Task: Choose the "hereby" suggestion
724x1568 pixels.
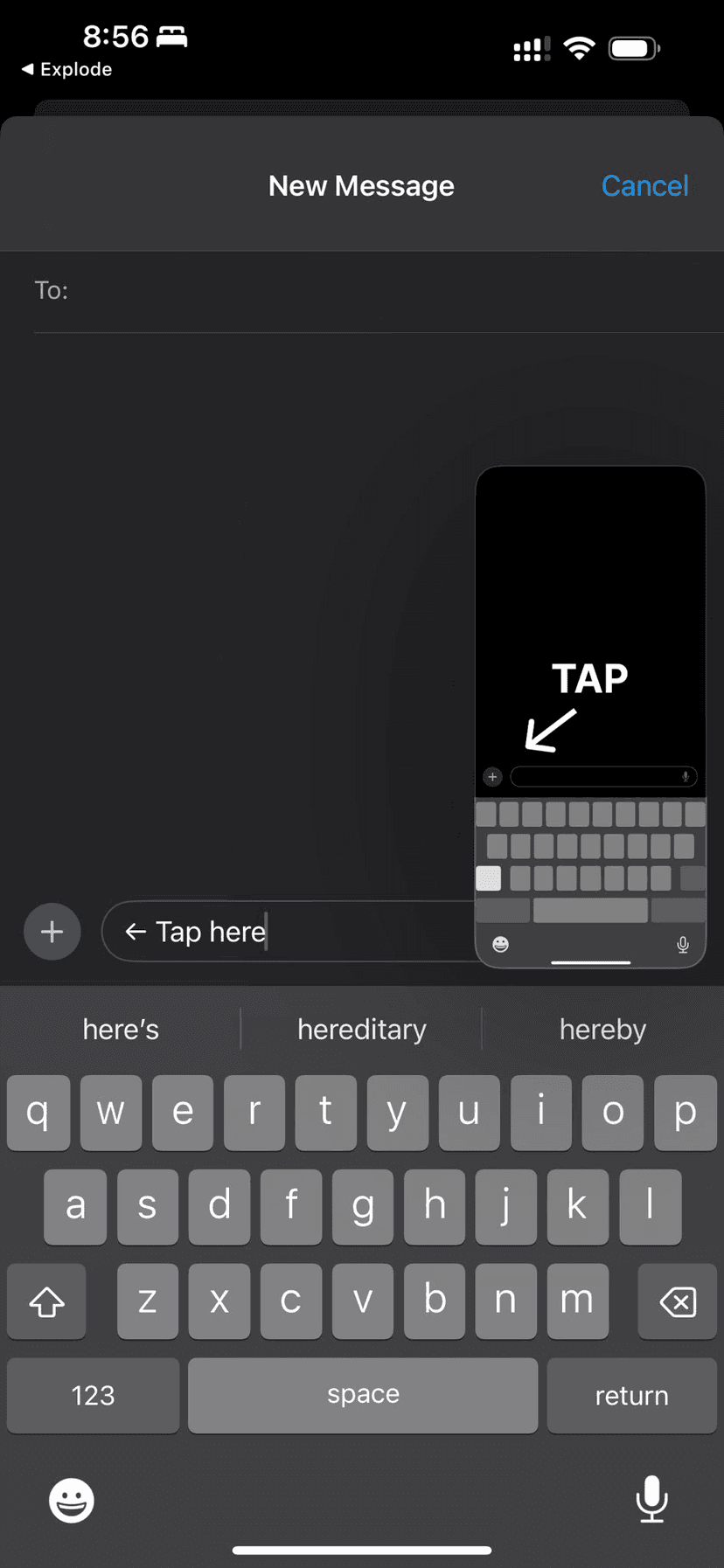Action: (602, 1030)
